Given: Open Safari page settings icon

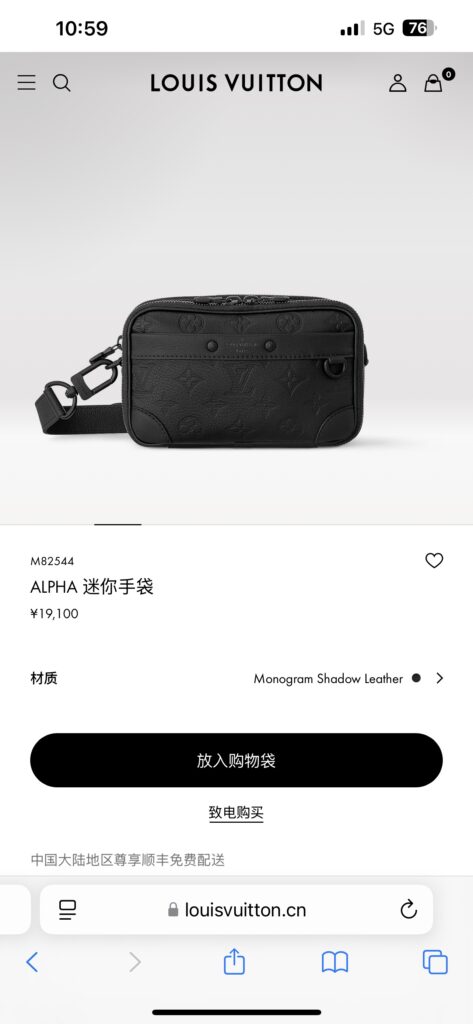Looking at the screenshot, I should point(67,910).
